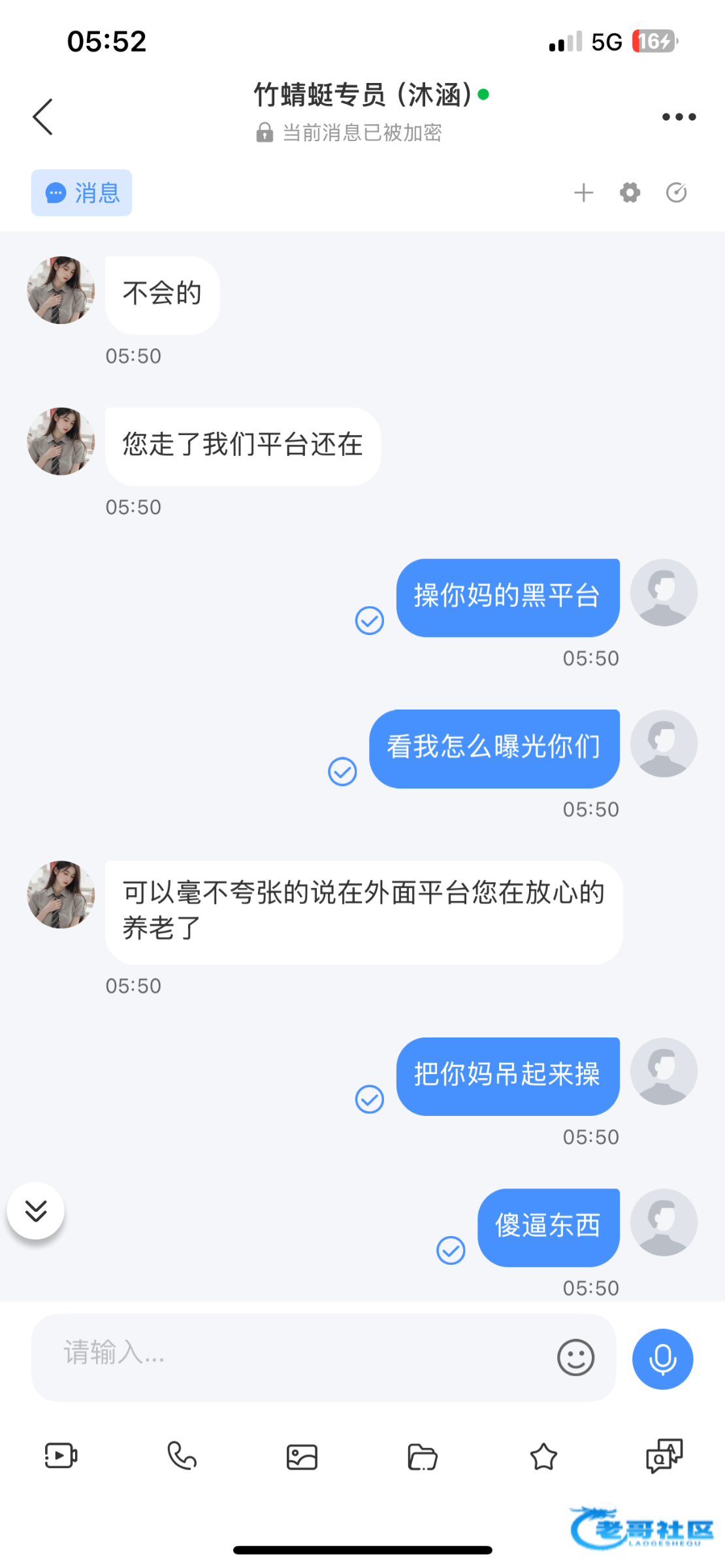Jump to latest messages with the double-chevron button
Screen dimensions: 725x1568
click(x=36, y=1211)
